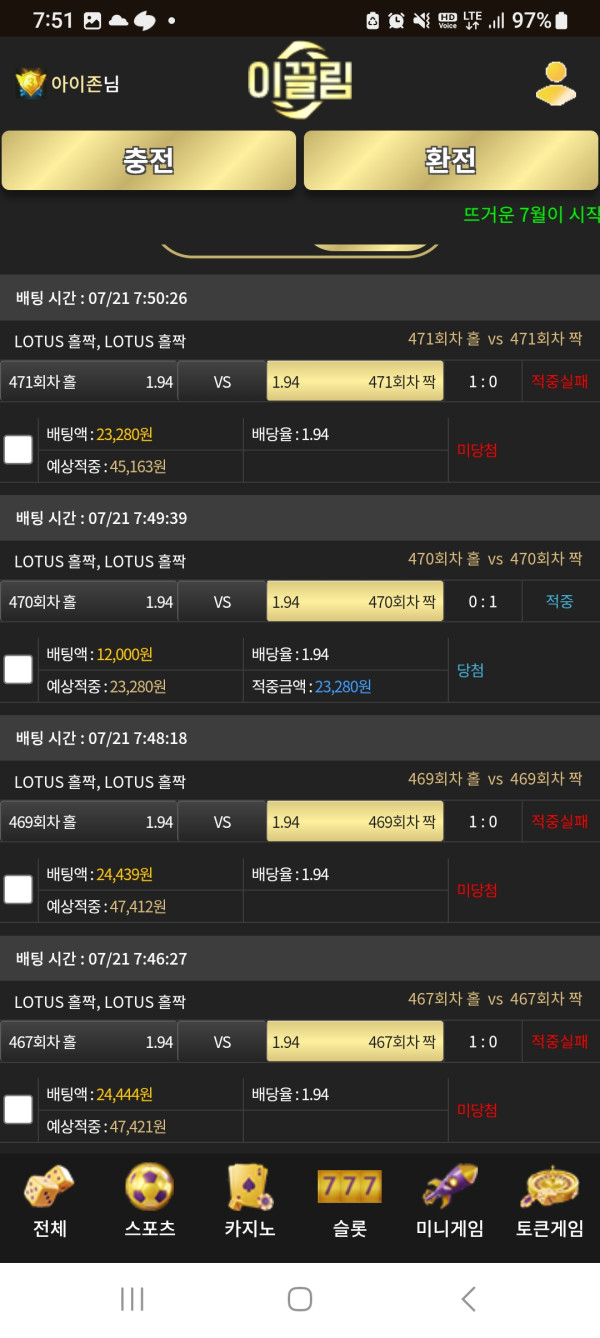
Task: Switch to the 슬롯 tab
Action: point(350,1201)
